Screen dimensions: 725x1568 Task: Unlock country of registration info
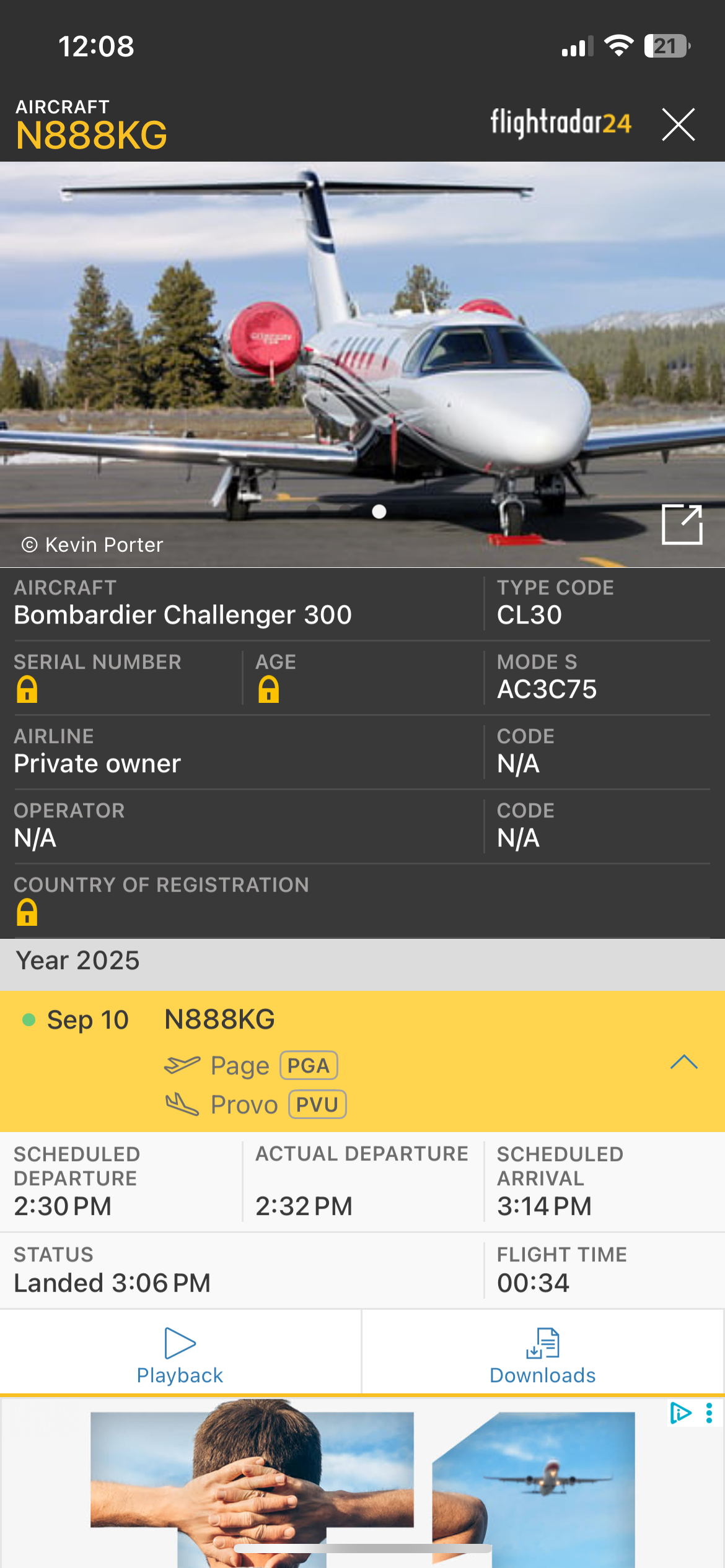pos(27,912)
